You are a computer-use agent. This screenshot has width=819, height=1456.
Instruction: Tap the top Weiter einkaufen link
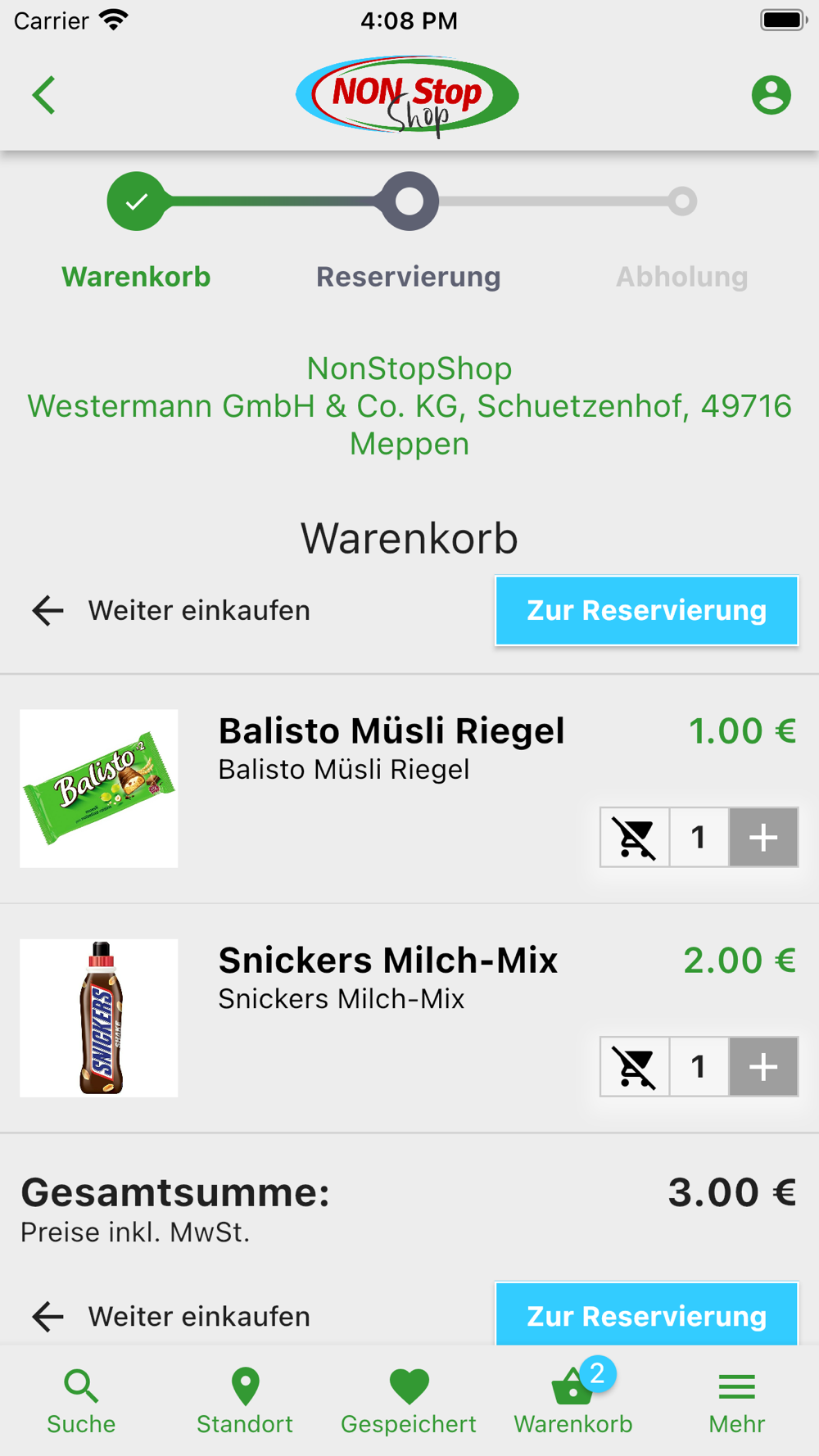click(x=170, y=611)
